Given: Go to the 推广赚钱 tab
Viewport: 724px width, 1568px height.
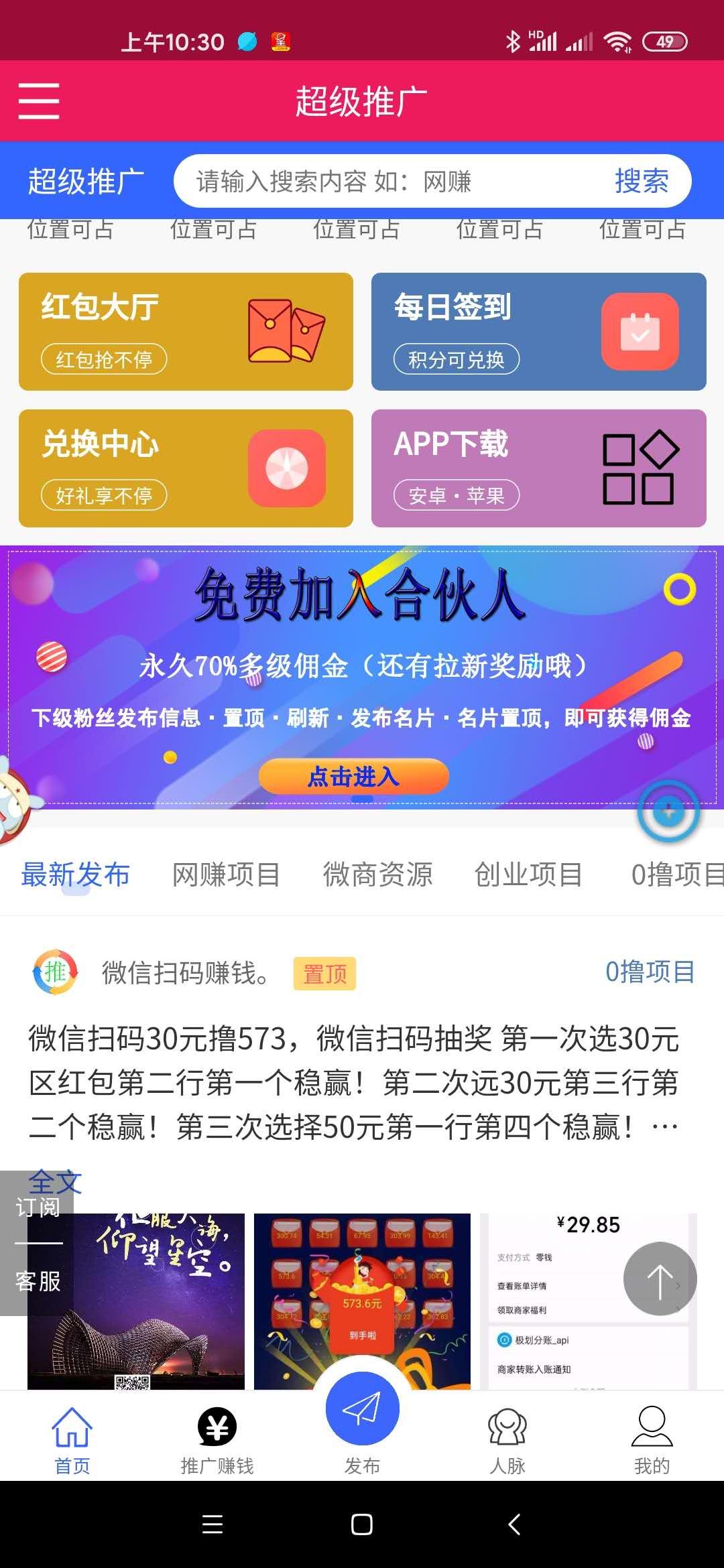Looking at the screenshot, I should tap(217, 1440).
